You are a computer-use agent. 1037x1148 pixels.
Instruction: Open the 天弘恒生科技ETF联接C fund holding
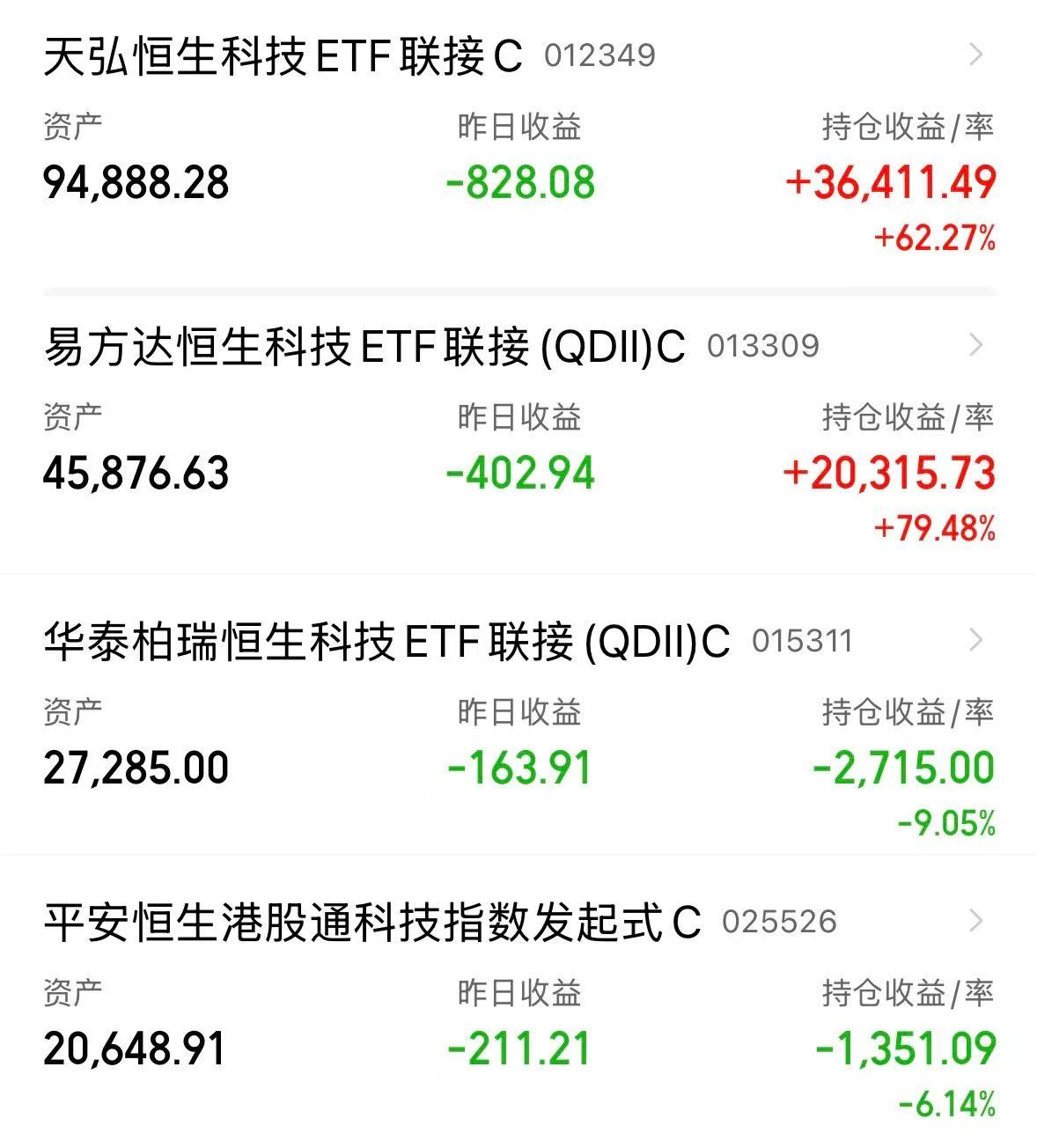tap(282, 56)
